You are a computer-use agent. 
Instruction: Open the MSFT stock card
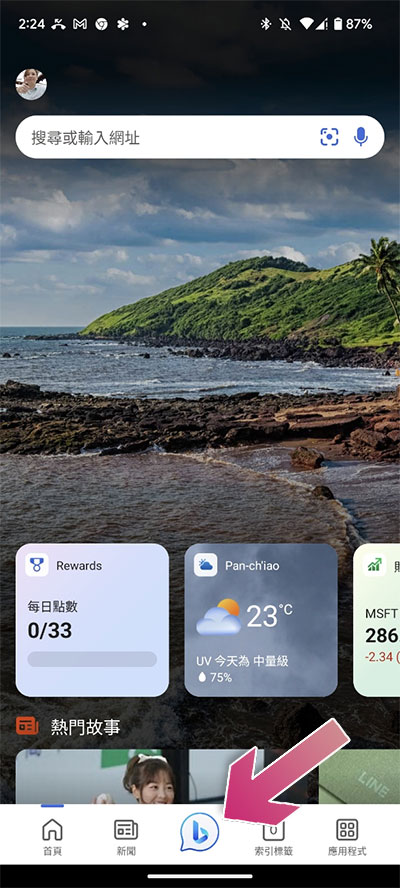pos(376,620)
